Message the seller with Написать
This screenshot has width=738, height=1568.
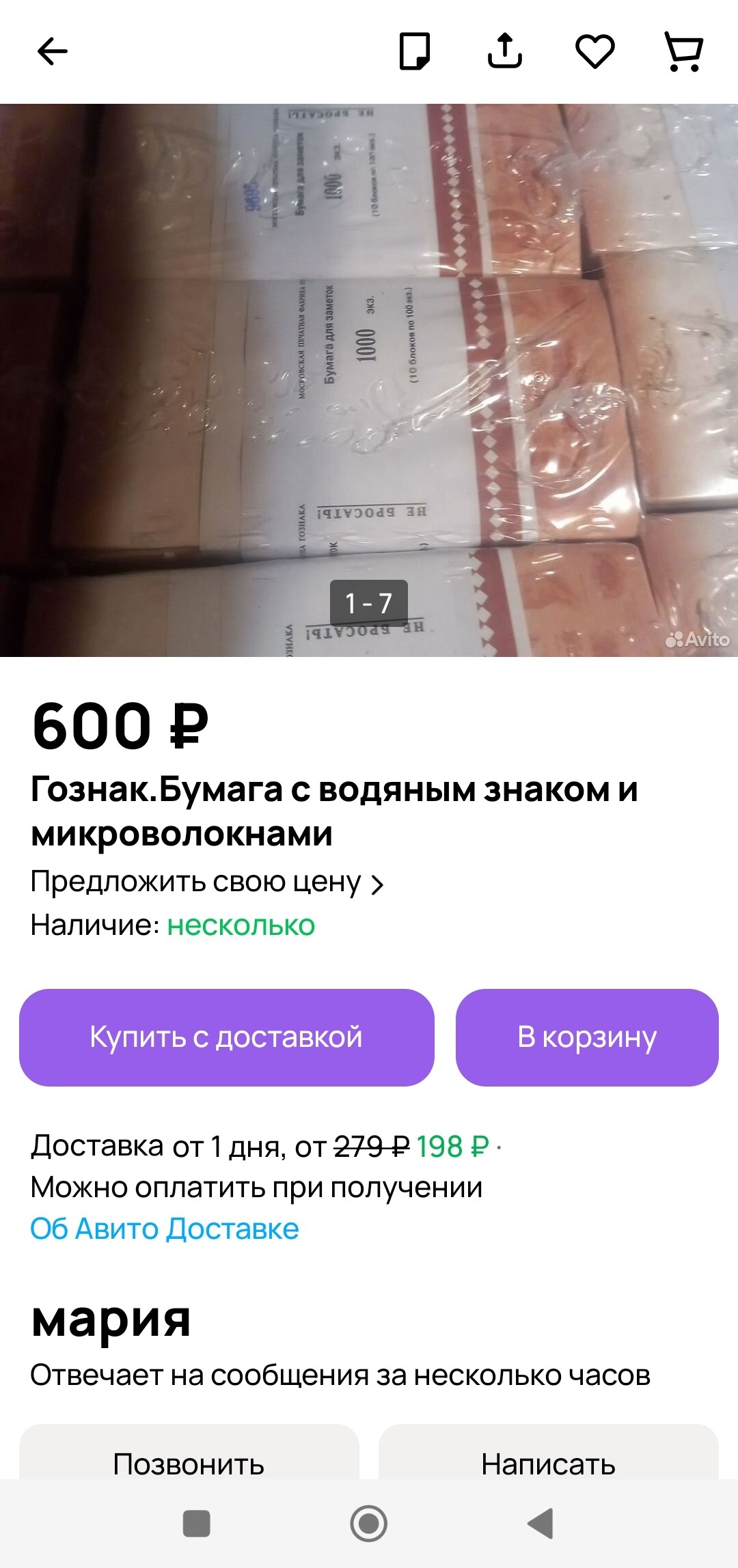pos(549,1454)
